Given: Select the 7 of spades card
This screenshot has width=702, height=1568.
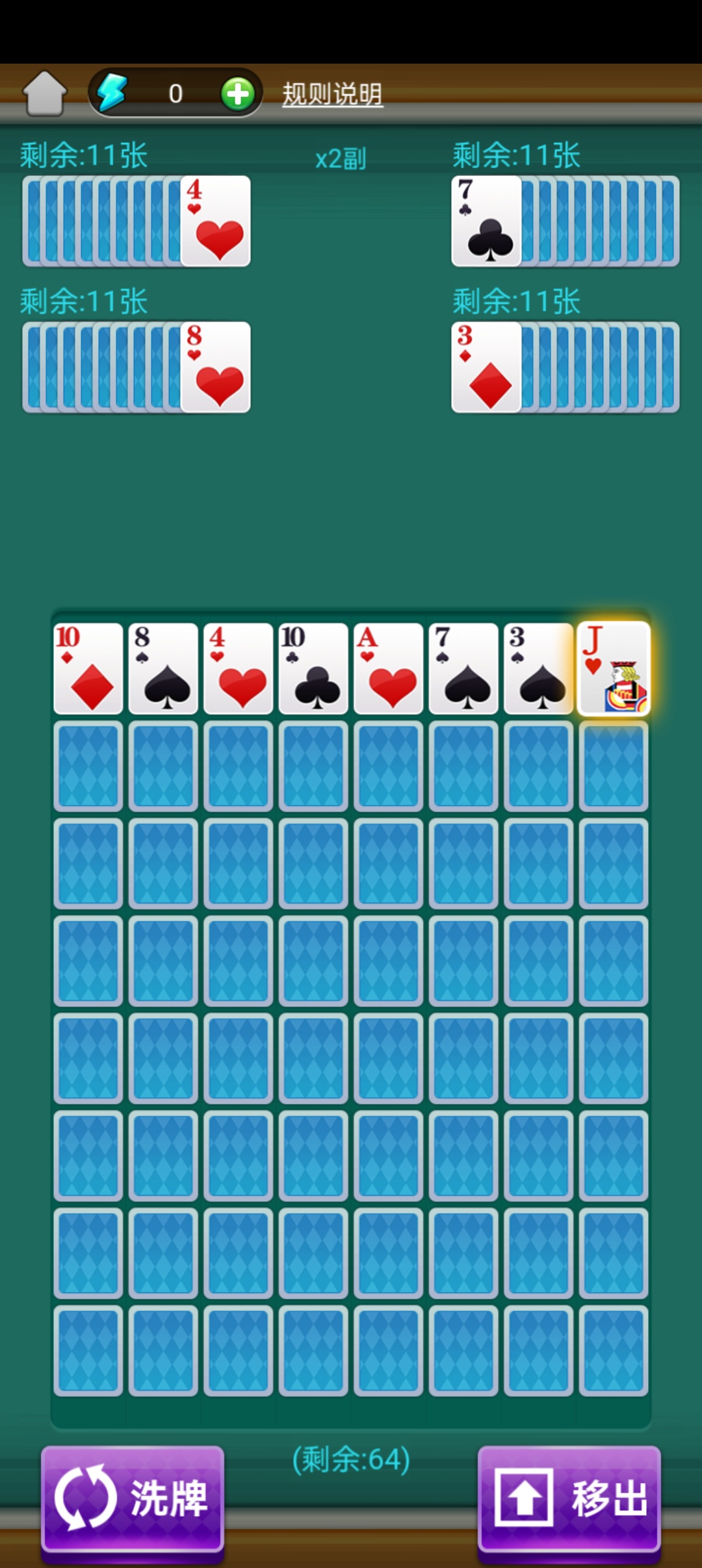Looking at the screenshot, I should 463,669.
